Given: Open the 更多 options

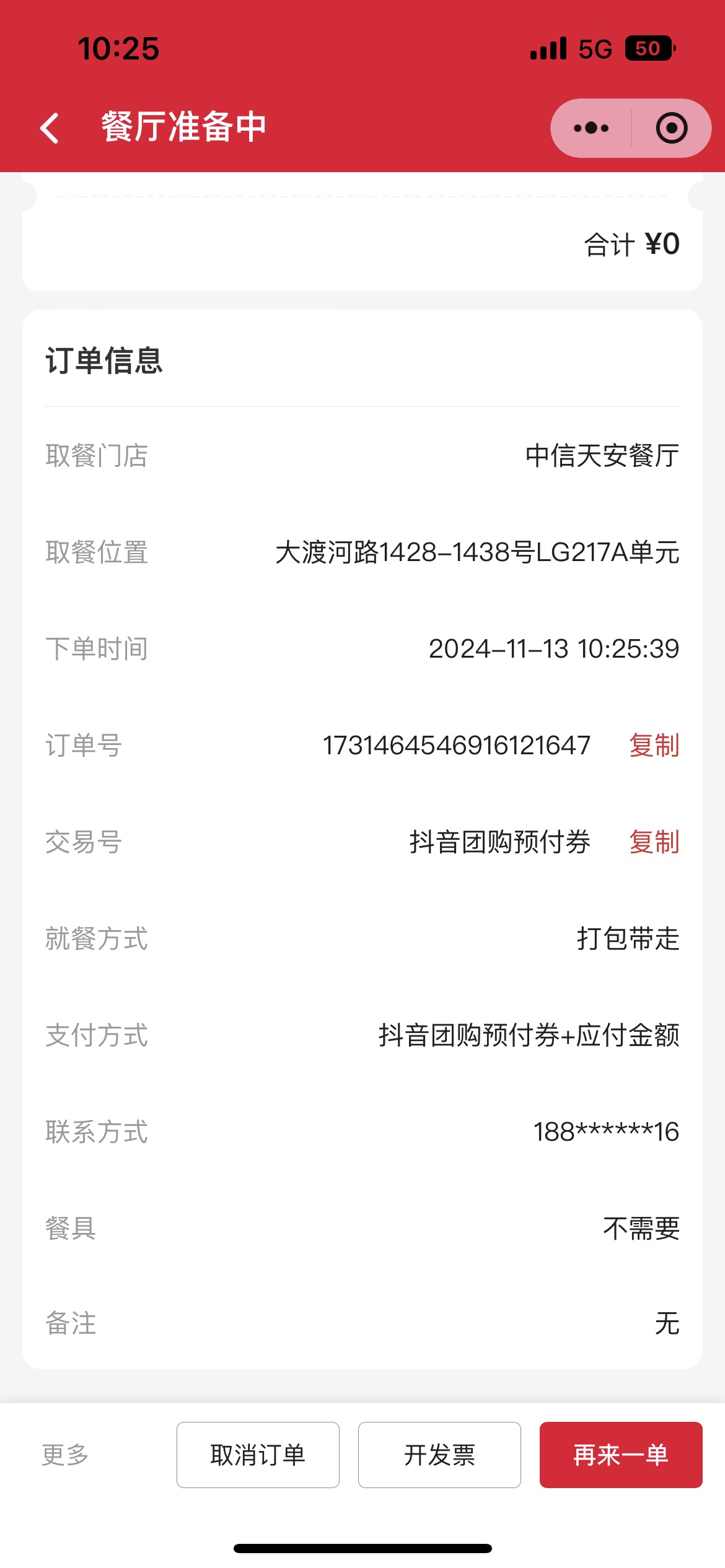Looking at the screenshot, I should (65, 1455).
